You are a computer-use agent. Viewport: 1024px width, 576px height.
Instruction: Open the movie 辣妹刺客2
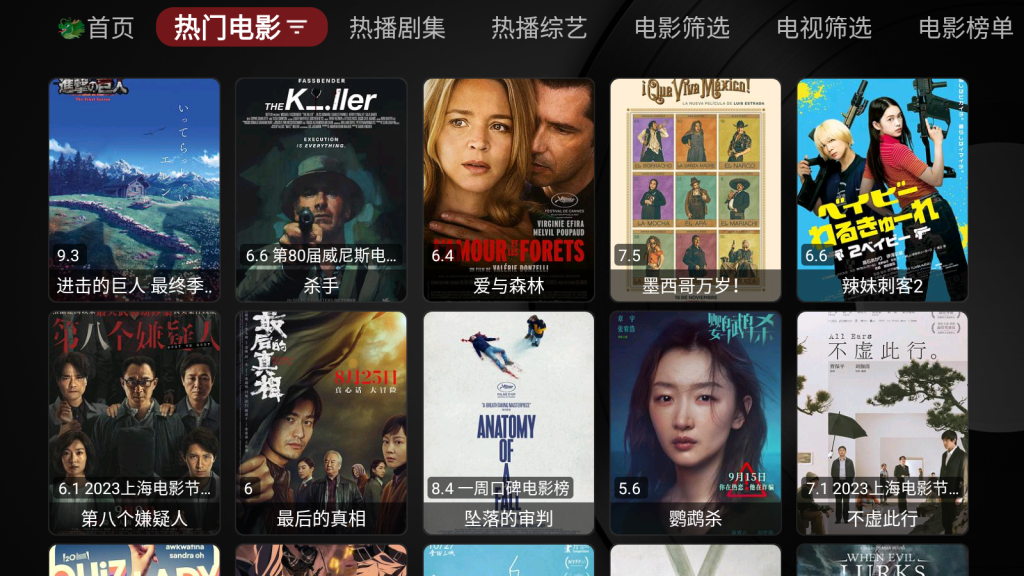click(882, 190)
